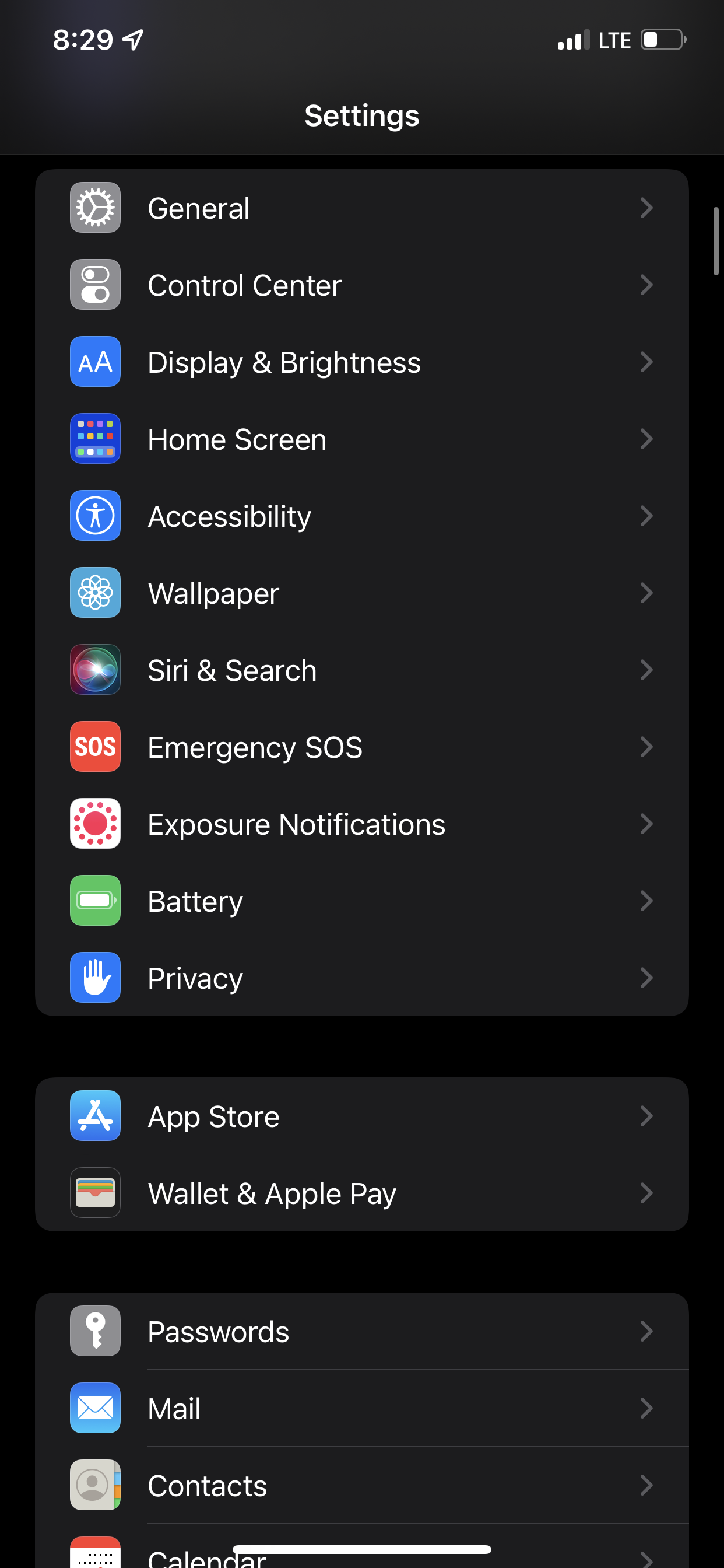Tap the Display & Brightness AA icon
Image resolution: width=724 pixels, height=1568 pixels.
(95, 362)
